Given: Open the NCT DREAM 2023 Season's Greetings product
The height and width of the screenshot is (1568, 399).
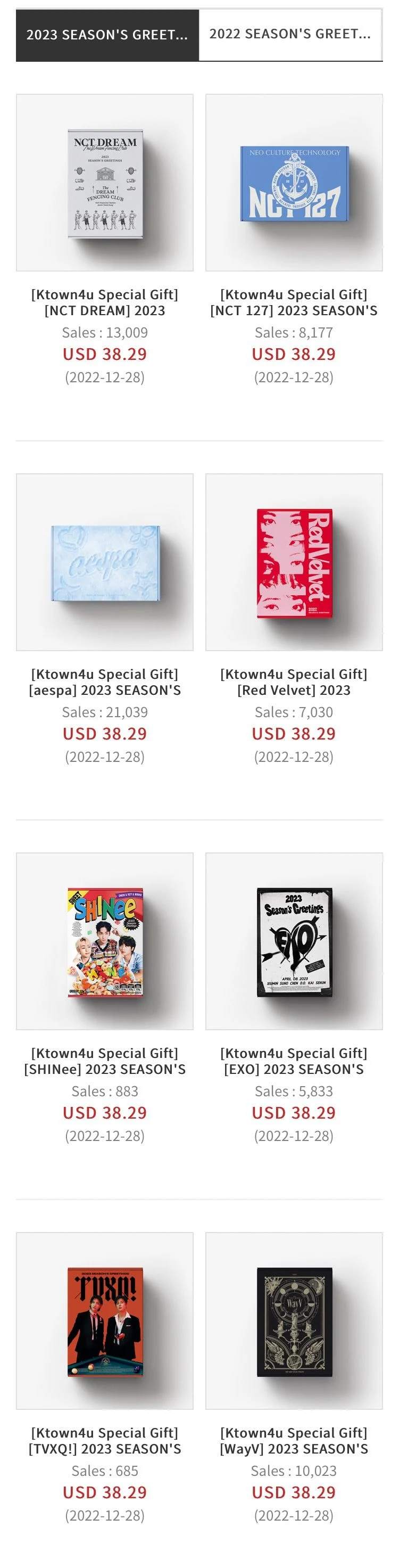Looking at the screenshot, I should click(105, 183).
